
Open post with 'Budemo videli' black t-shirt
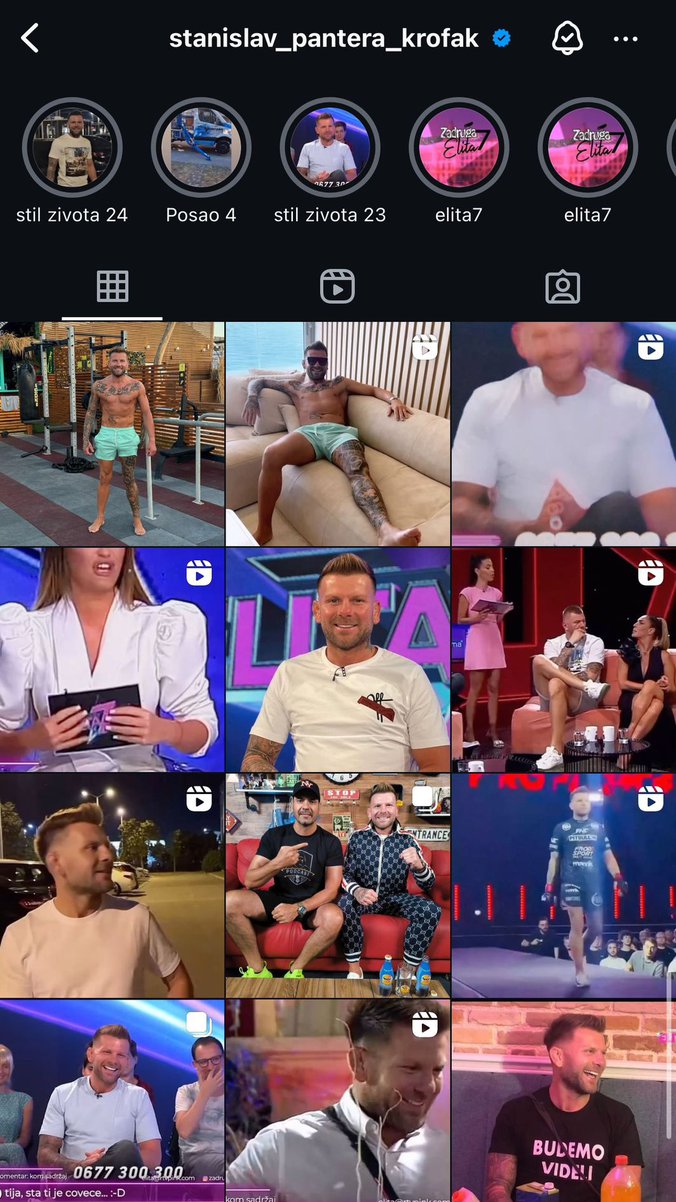563,1100
